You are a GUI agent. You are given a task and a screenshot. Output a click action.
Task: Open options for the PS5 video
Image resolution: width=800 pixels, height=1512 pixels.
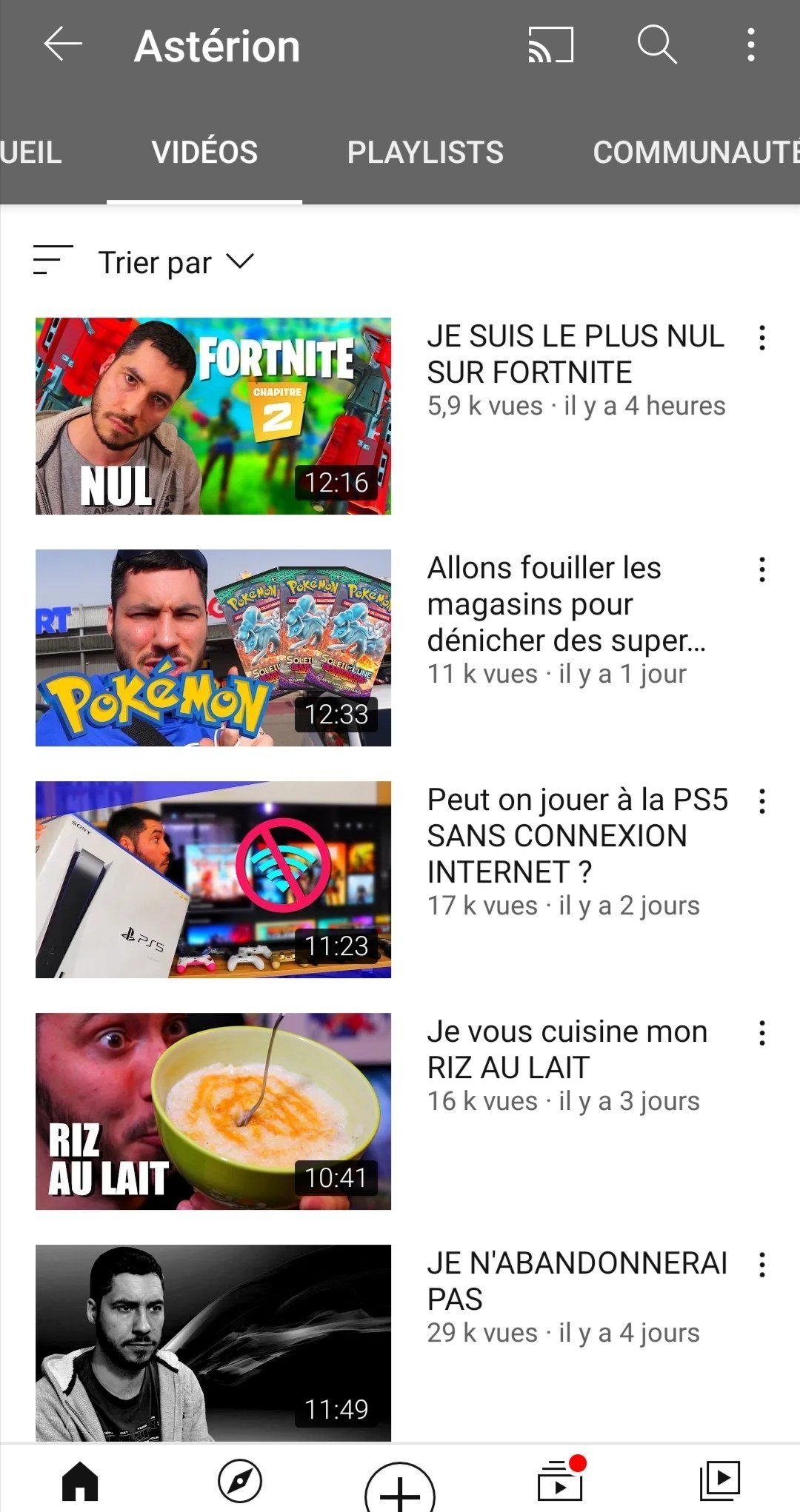762,801
